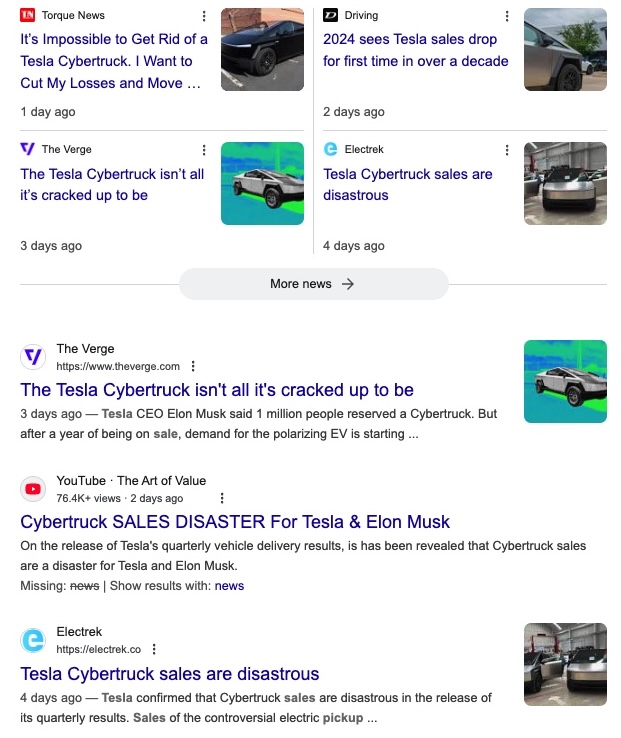Open options menu for Torque News card

click(204, 16)
